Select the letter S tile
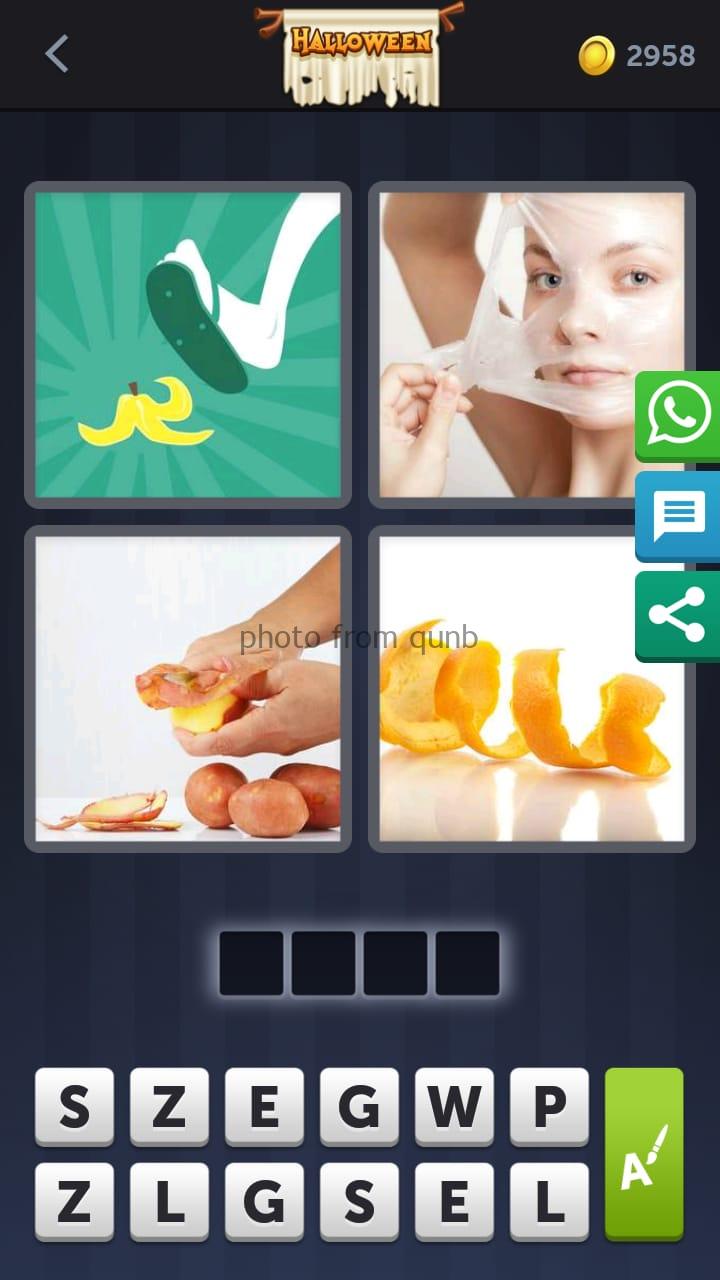This screenshot has width=720, height=1280. point(75,1105)
